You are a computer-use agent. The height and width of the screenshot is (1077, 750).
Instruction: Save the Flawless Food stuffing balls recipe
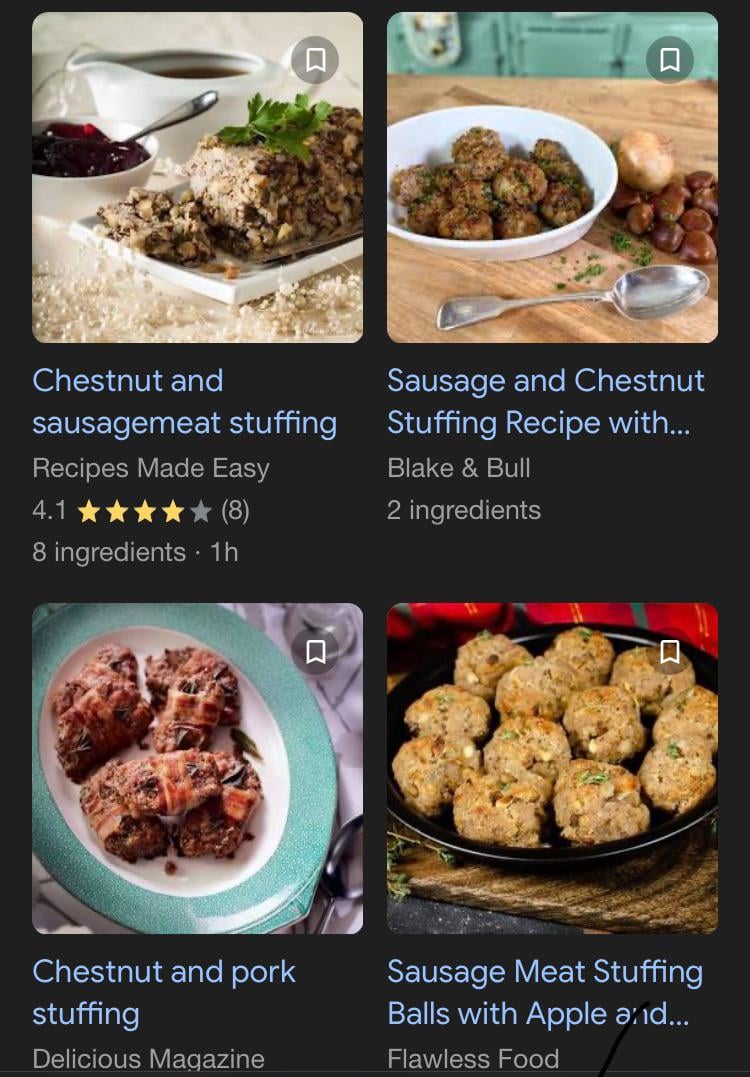click(x=670, y=652)
